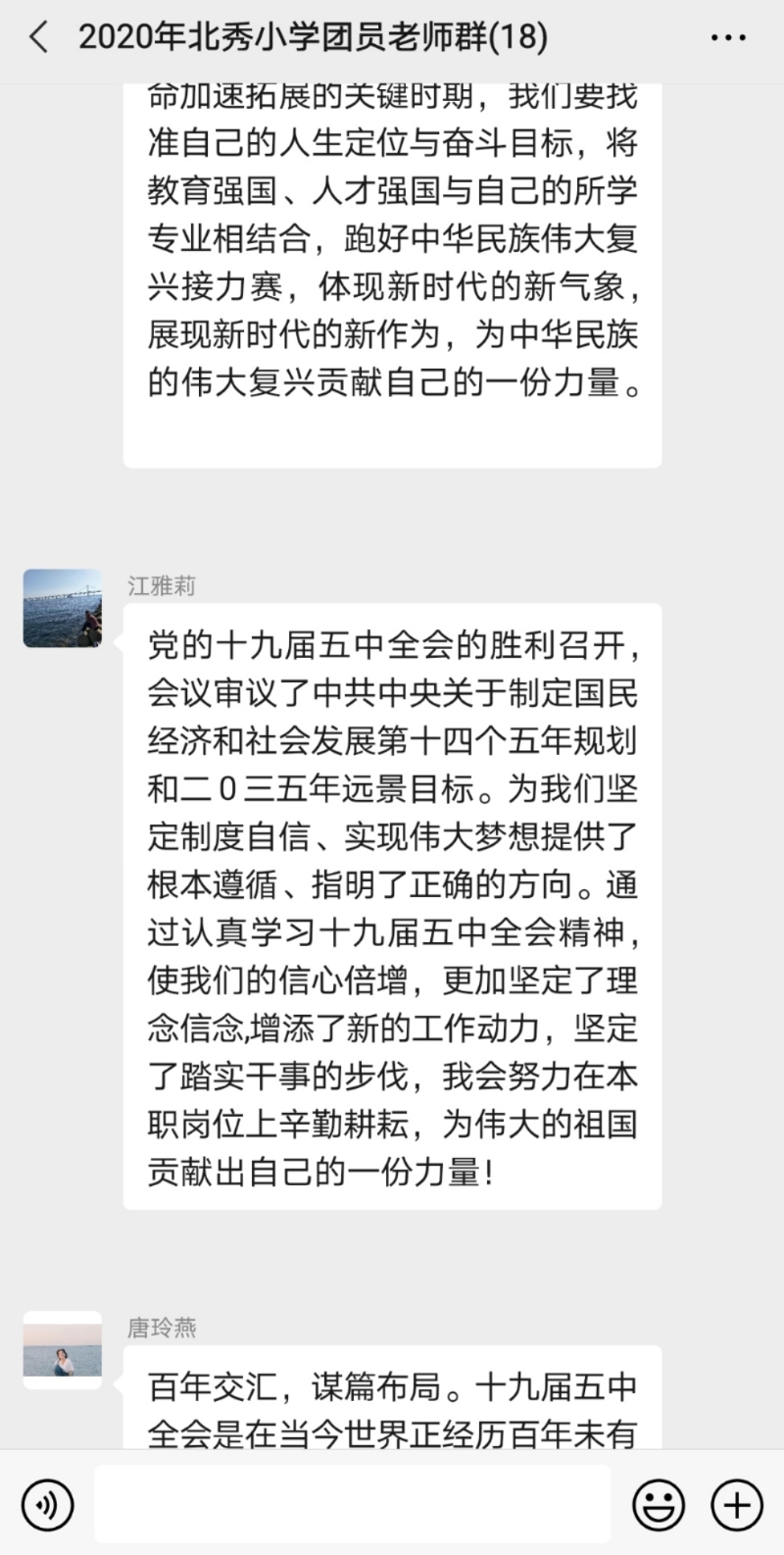
Task: Open the emoji picker
Action: [658, 1503]
